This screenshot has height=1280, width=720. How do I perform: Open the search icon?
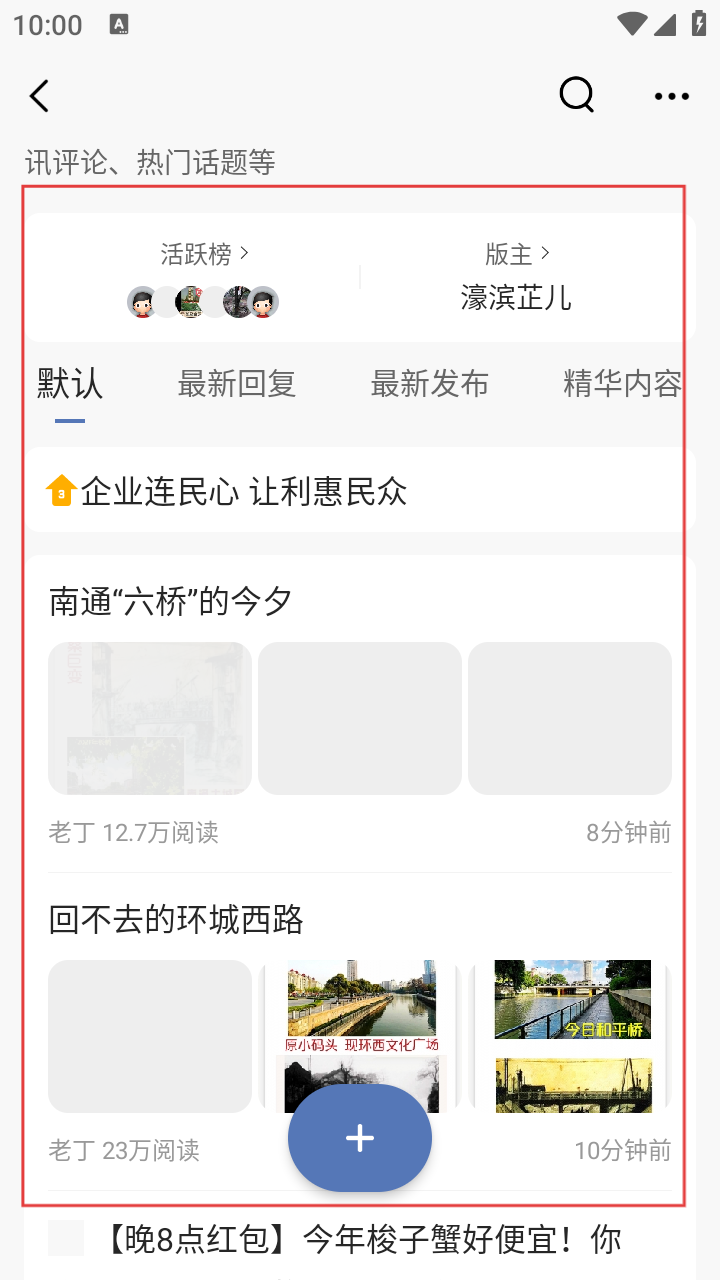[576, 96]
